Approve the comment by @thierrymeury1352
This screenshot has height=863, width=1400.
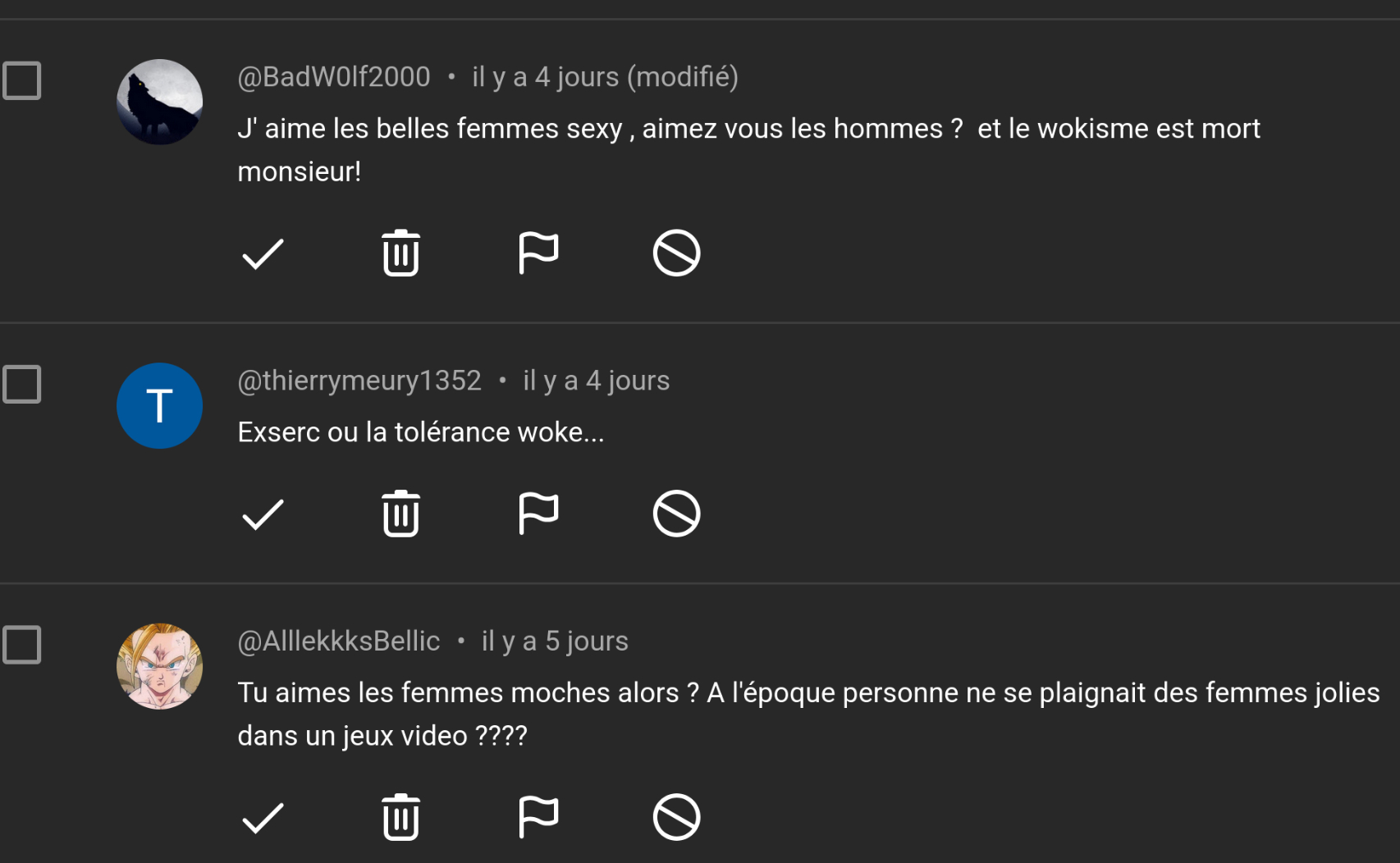pos(263,514)
